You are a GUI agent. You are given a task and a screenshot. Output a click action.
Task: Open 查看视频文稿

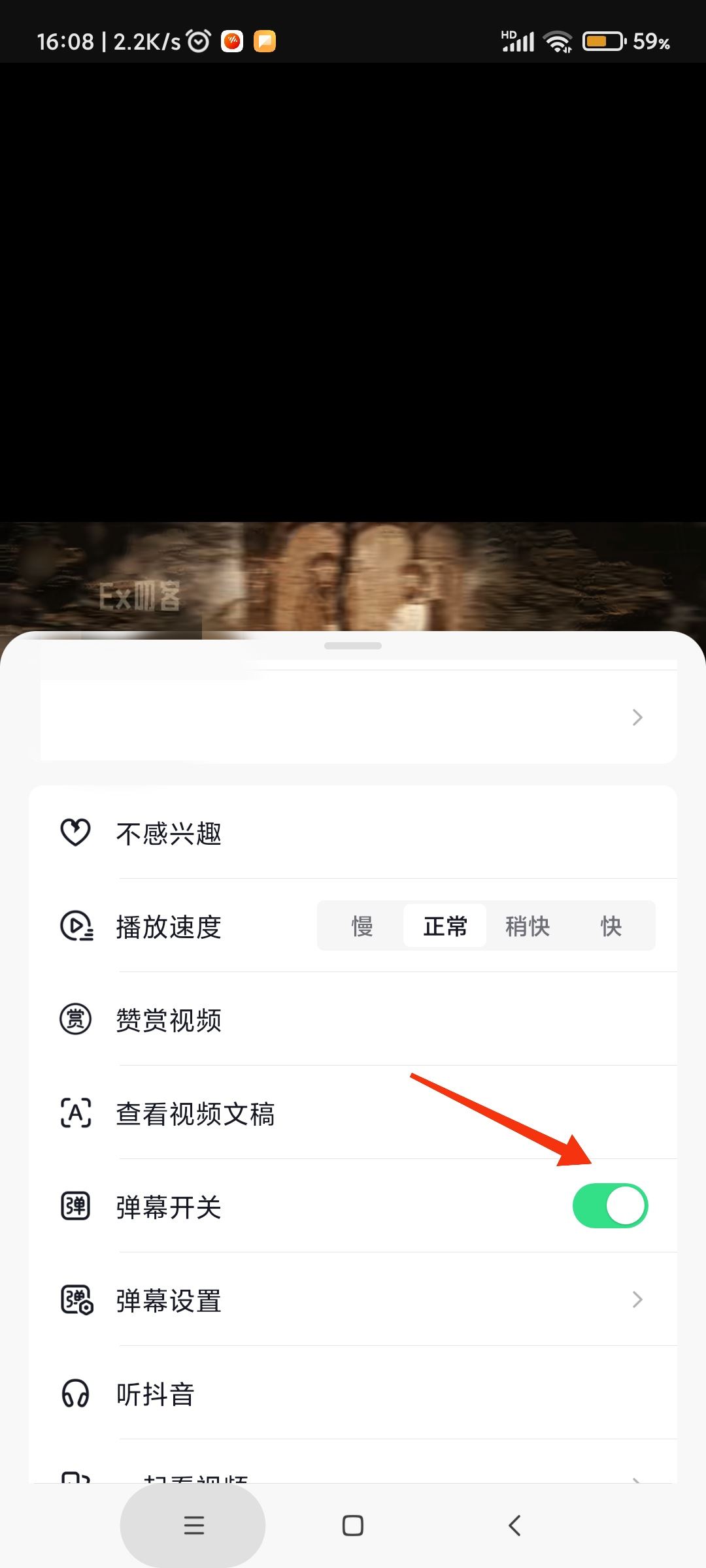point(196,1115)
